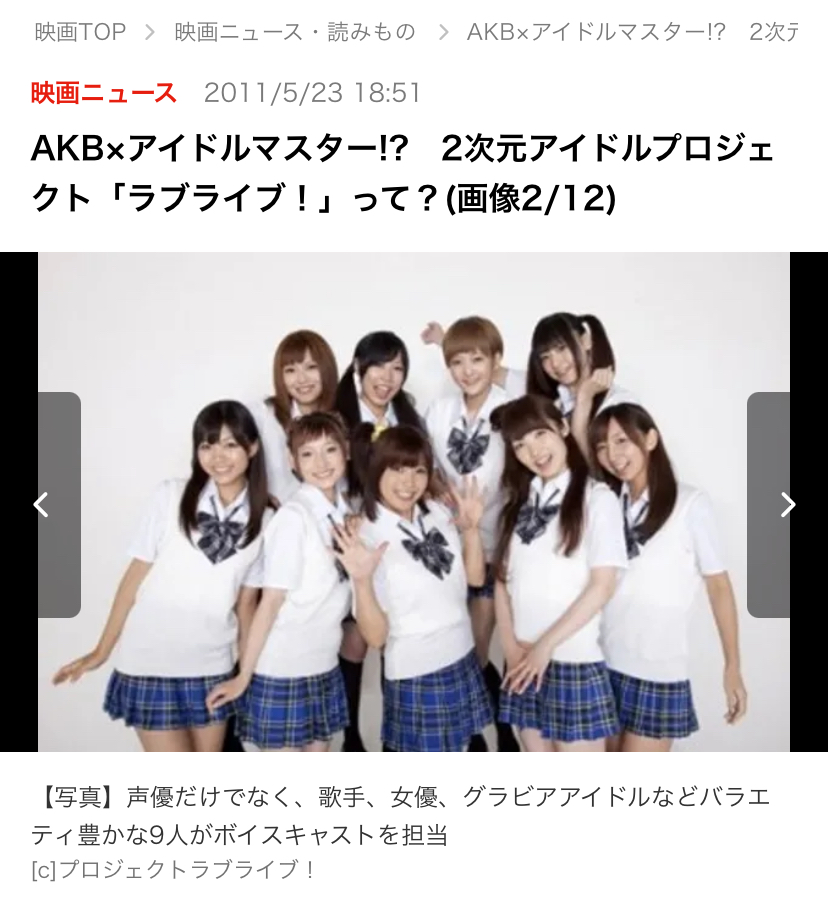Open the 映画TOP breadcrumb link
The height and width of the screenshot is (911, 828).
80,32
